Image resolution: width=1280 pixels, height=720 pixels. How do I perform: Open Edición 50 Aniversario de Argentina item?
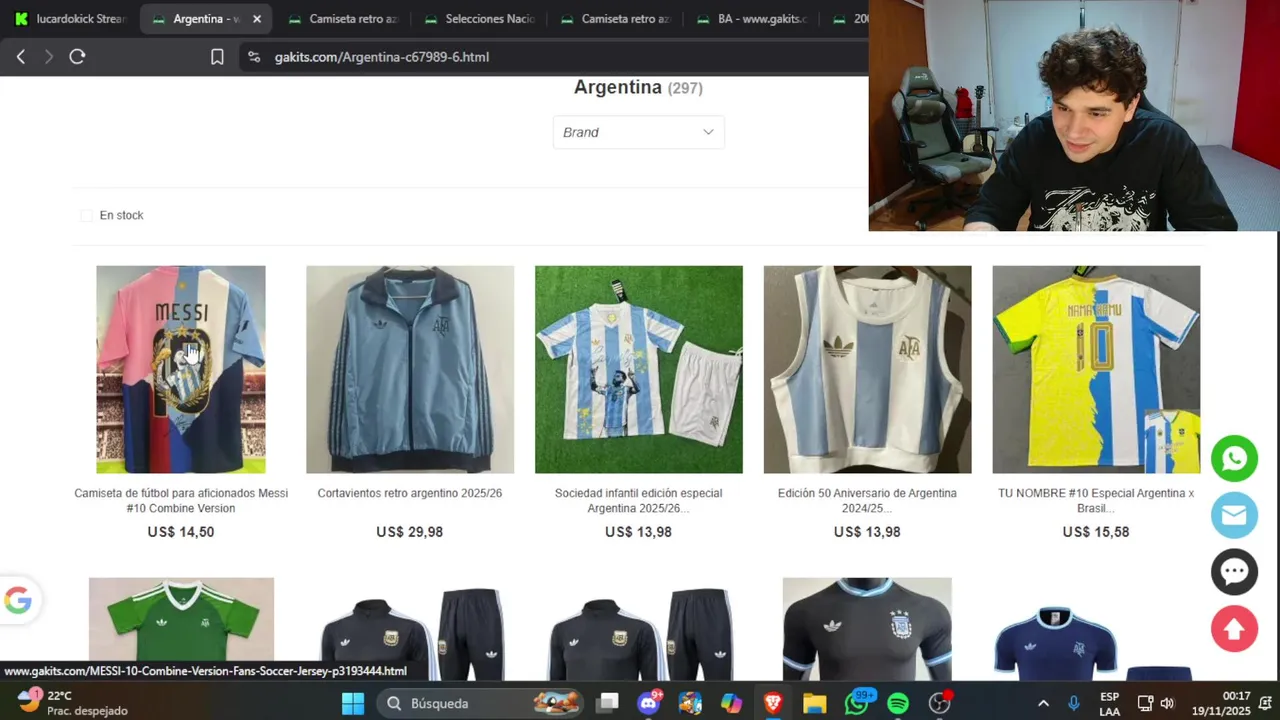click(867, 369)
